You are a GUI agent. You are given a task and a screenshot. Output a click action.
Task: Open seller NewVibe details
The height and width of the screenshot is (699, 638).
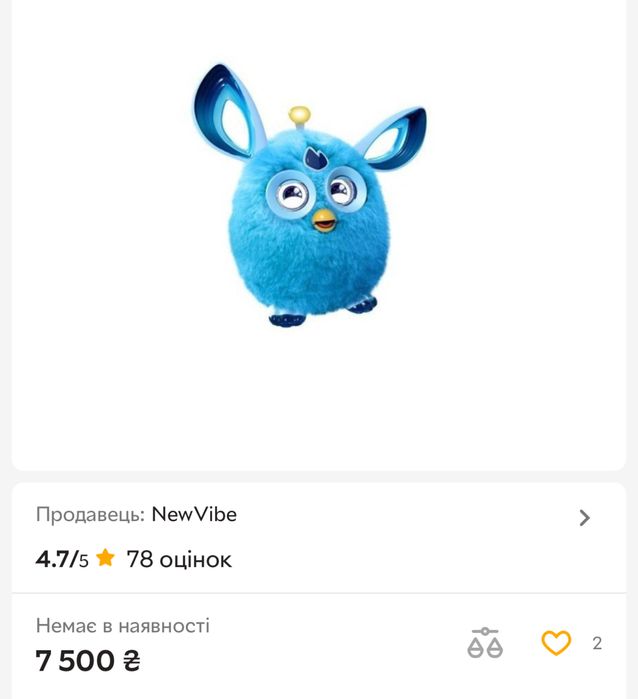[x=584, y=517]
